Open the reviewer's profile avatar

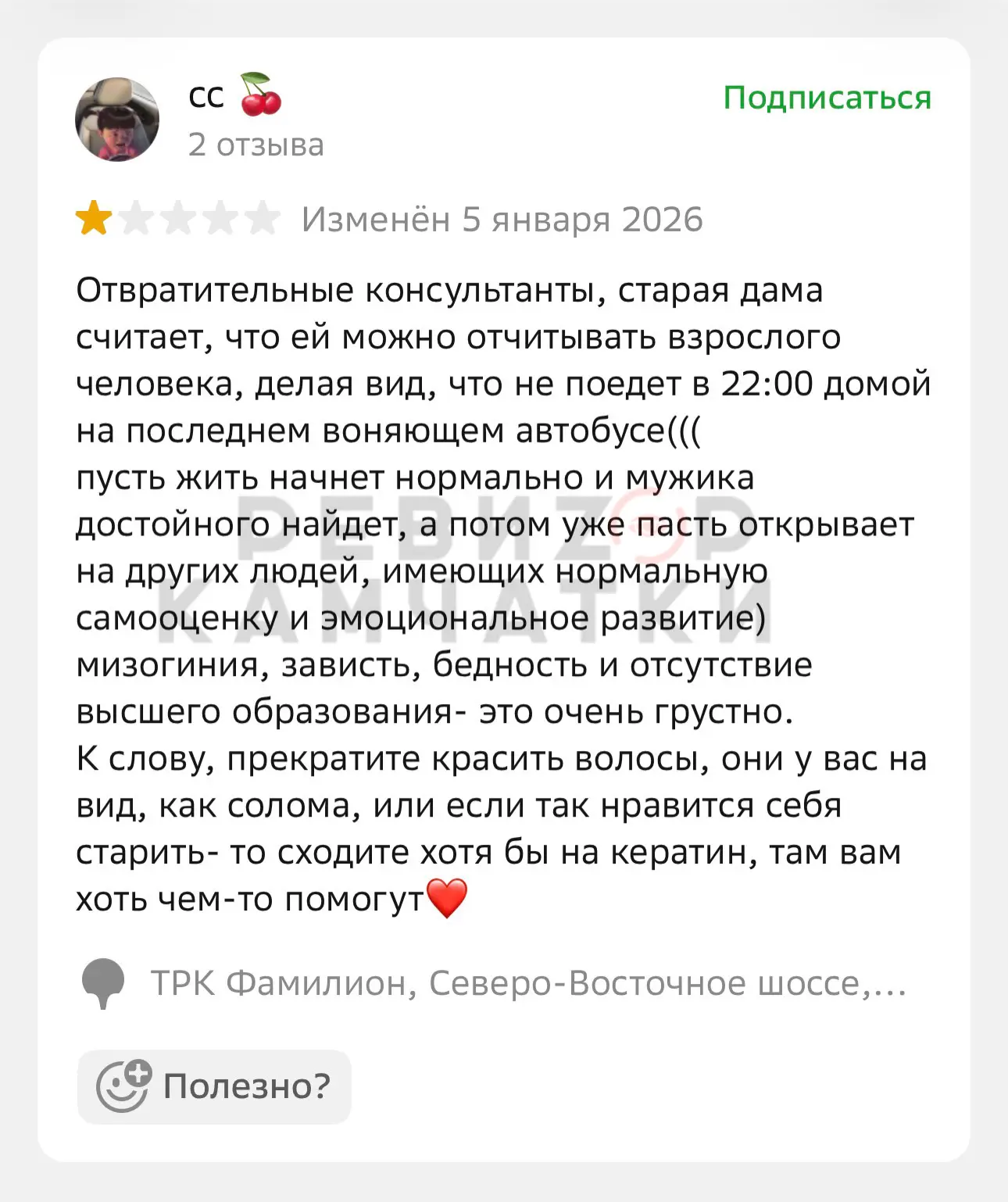pos(117,120)
